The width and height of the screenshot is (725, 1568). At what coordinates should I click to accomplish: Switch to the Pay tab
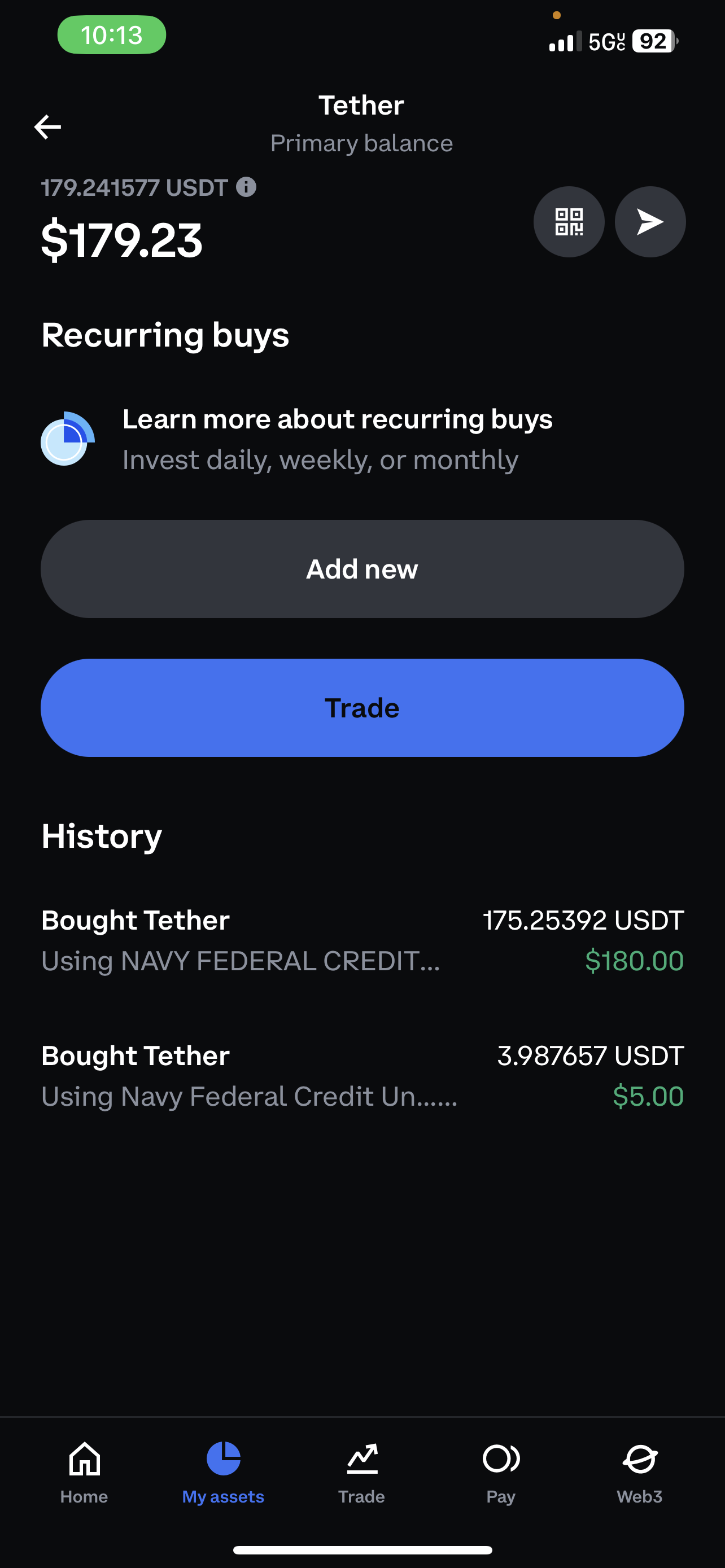pyautogui.click(x=501, y=1472)
